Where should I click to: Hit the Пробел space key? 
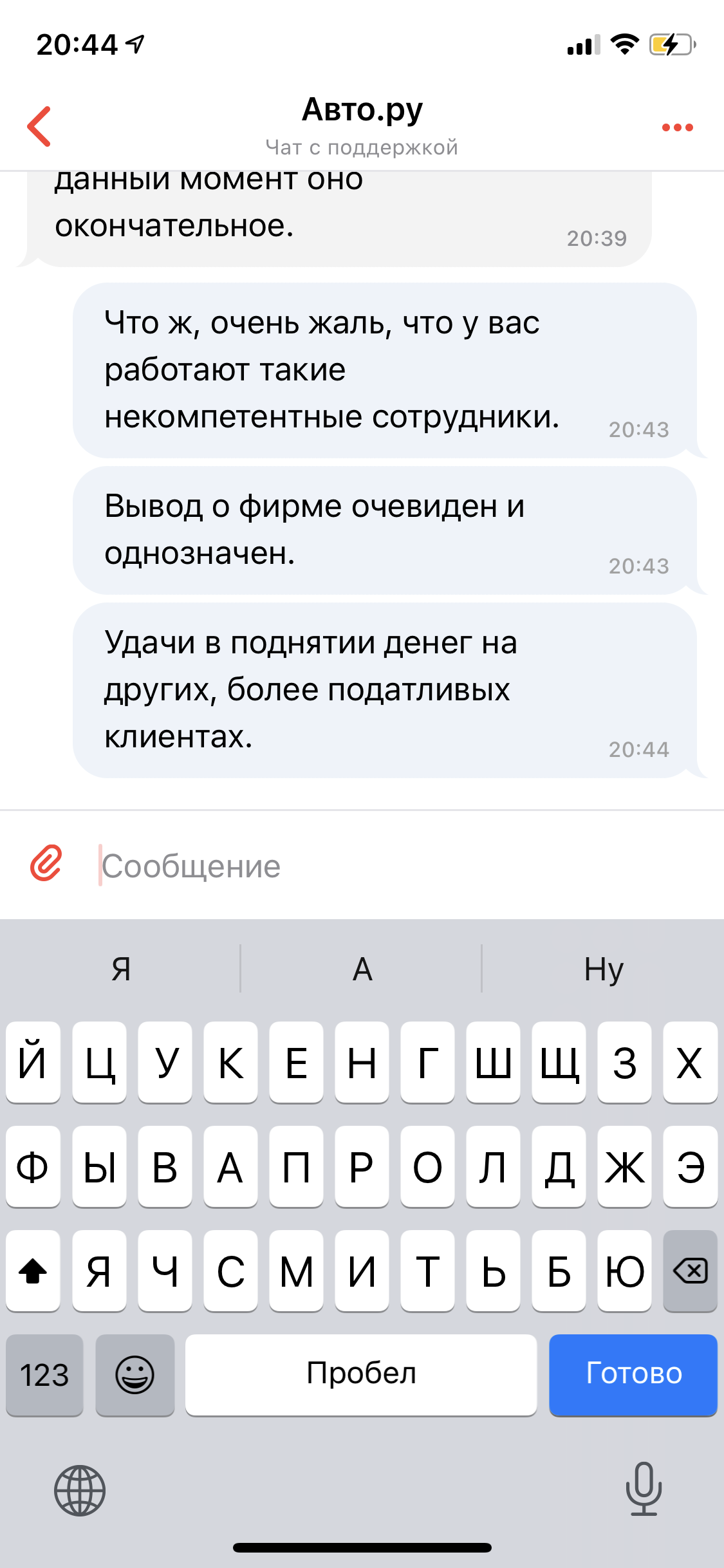pyautogui.click(x=361, y=1374)
